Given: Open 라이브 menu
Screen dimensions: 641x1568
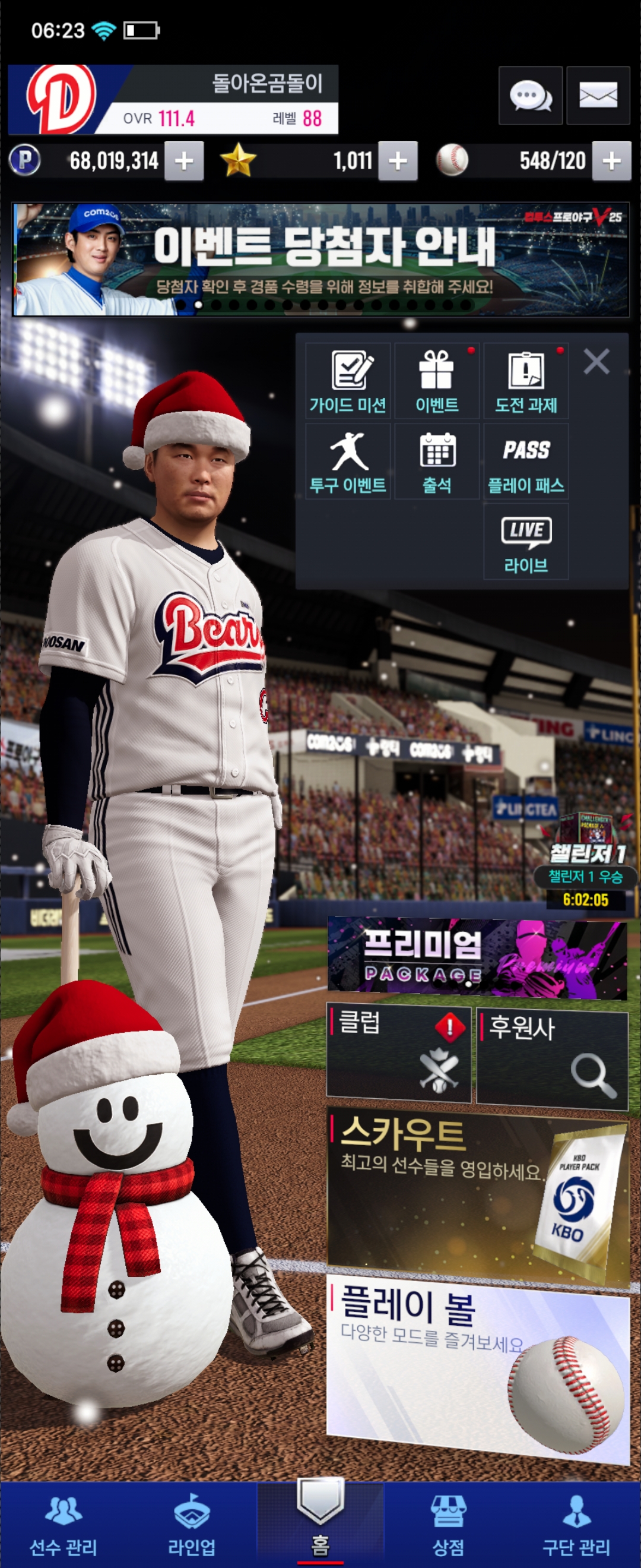Looking at the screenshot, I should (525, 542).
